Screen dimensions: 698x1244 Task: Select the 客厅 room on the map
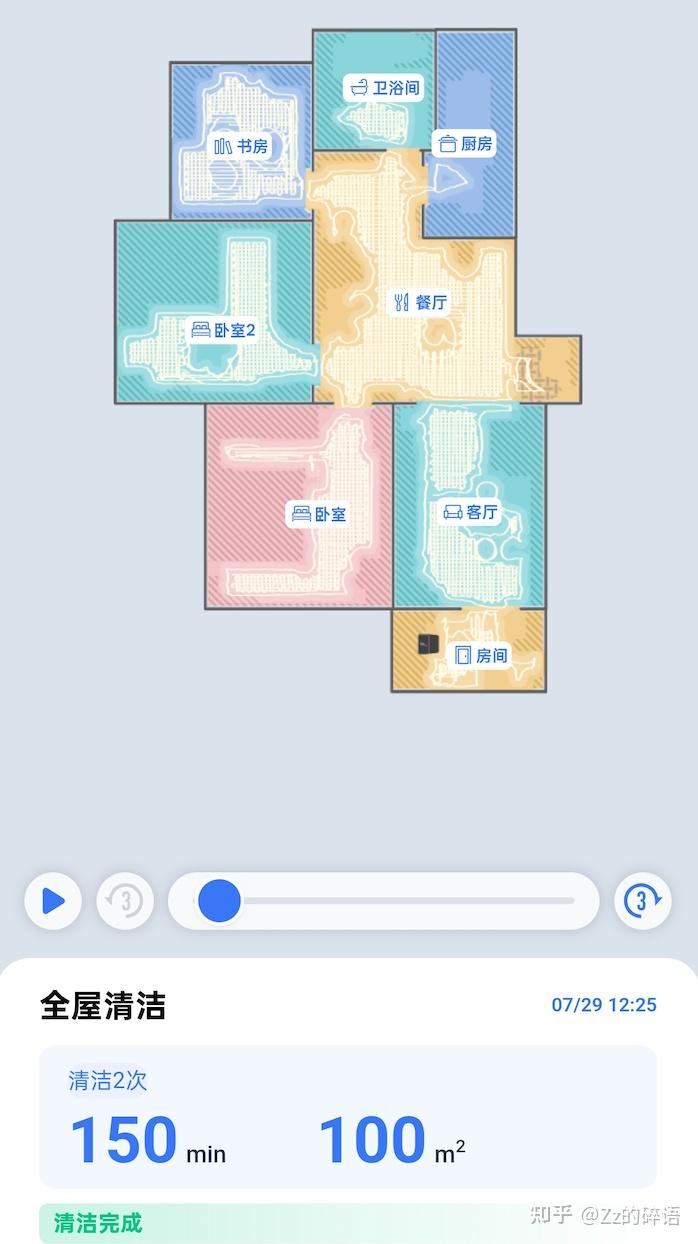tap(470, 512)
